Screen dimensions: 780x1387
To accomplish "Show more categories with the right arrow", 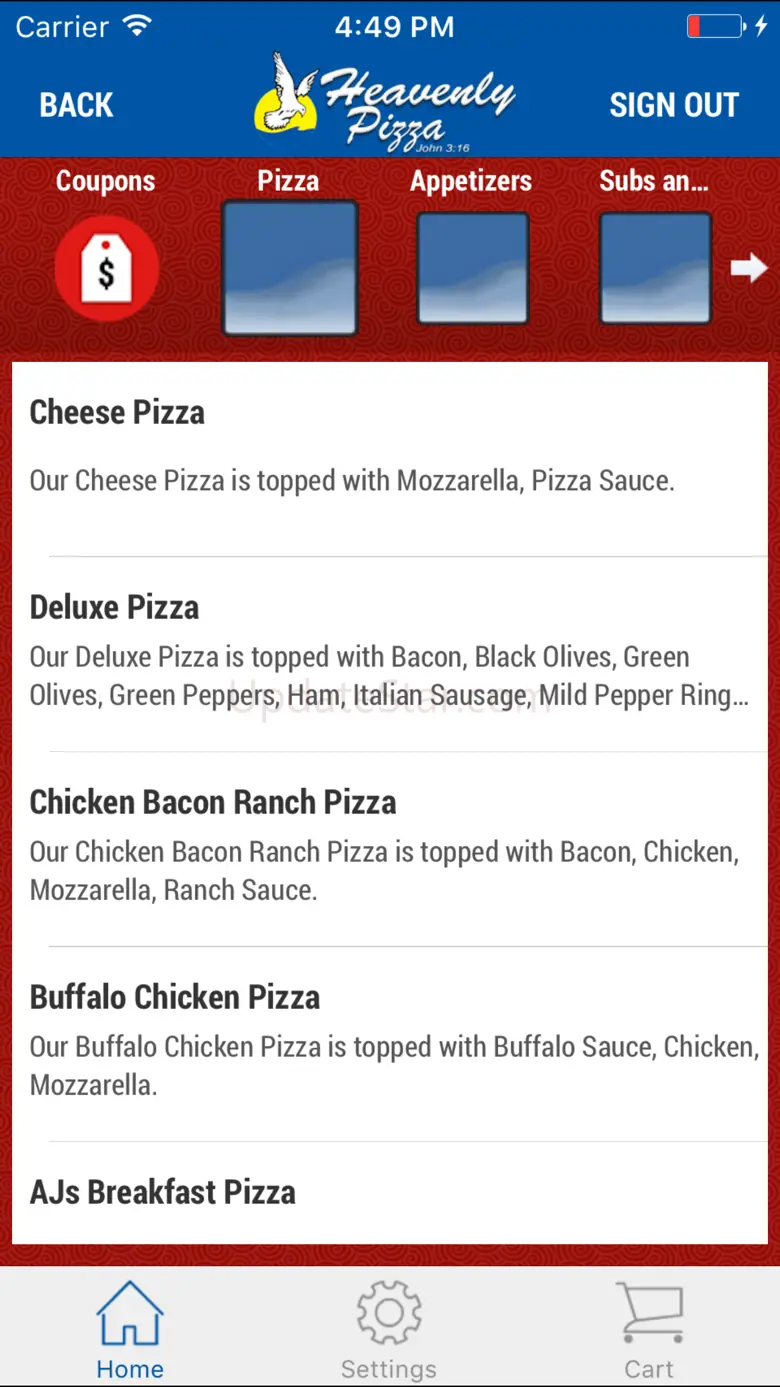I will pos(749,267).
